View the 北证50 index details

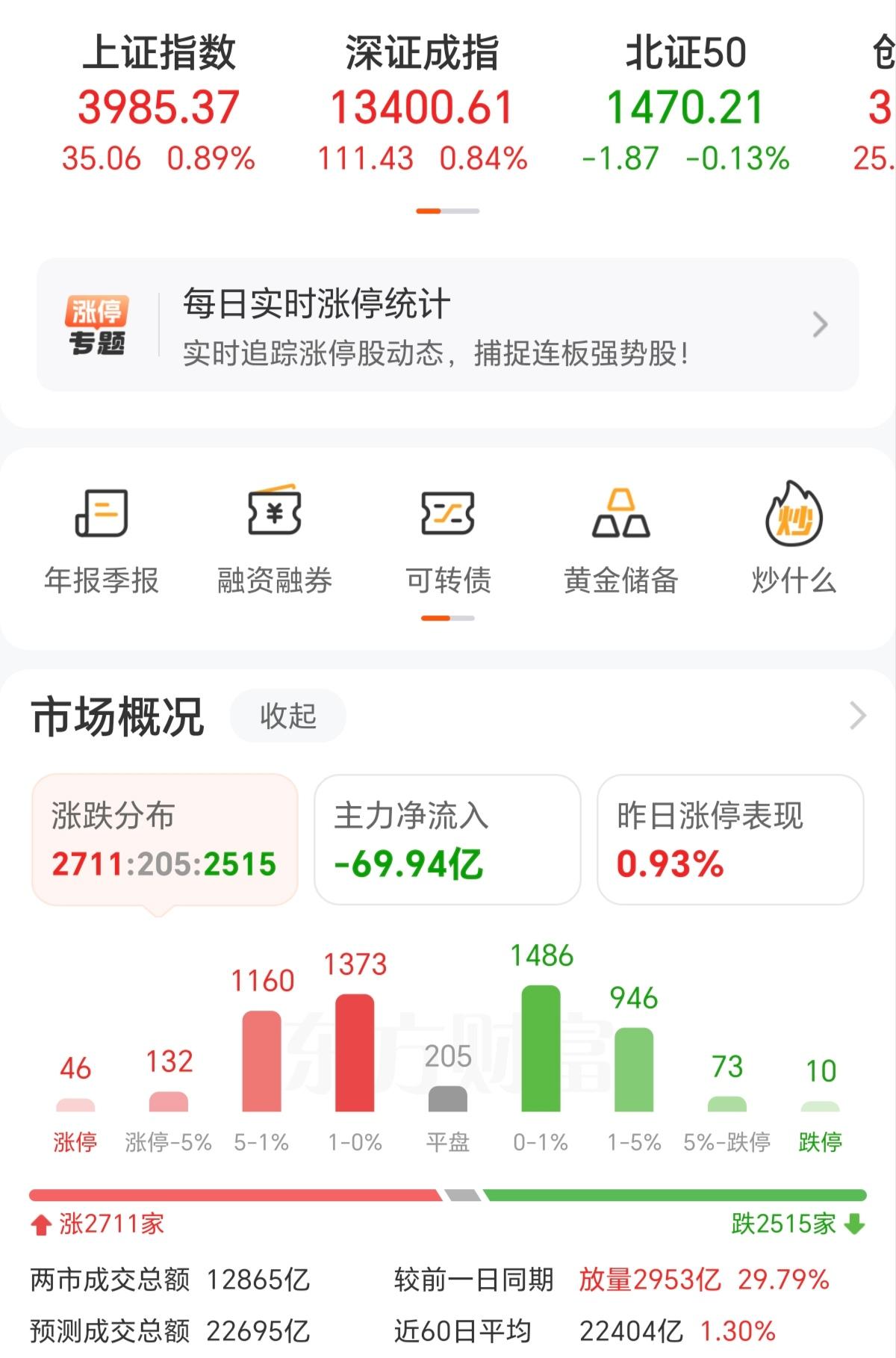[x=685, y=103]
